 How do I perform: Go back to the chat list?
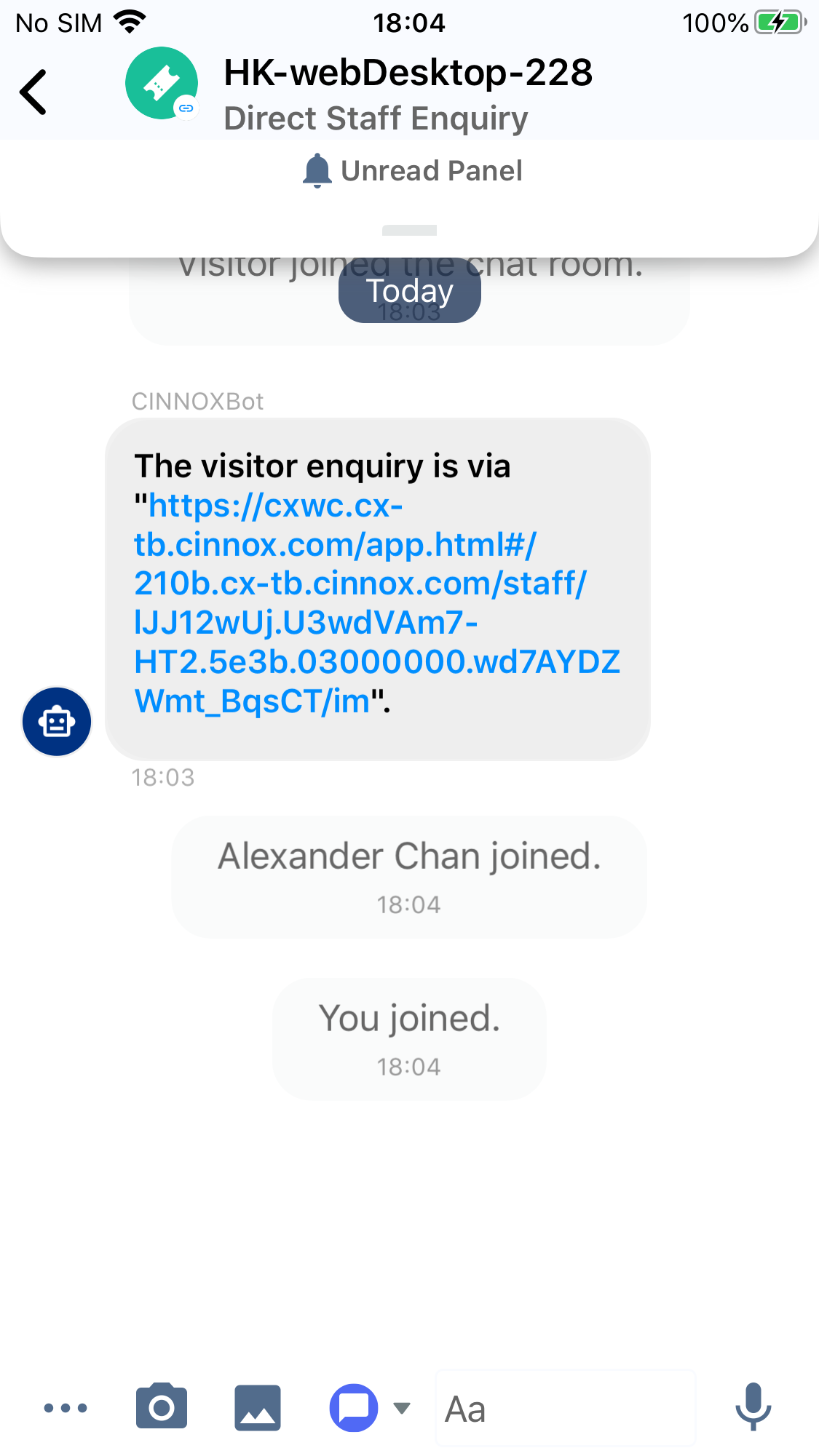point(33,92)
